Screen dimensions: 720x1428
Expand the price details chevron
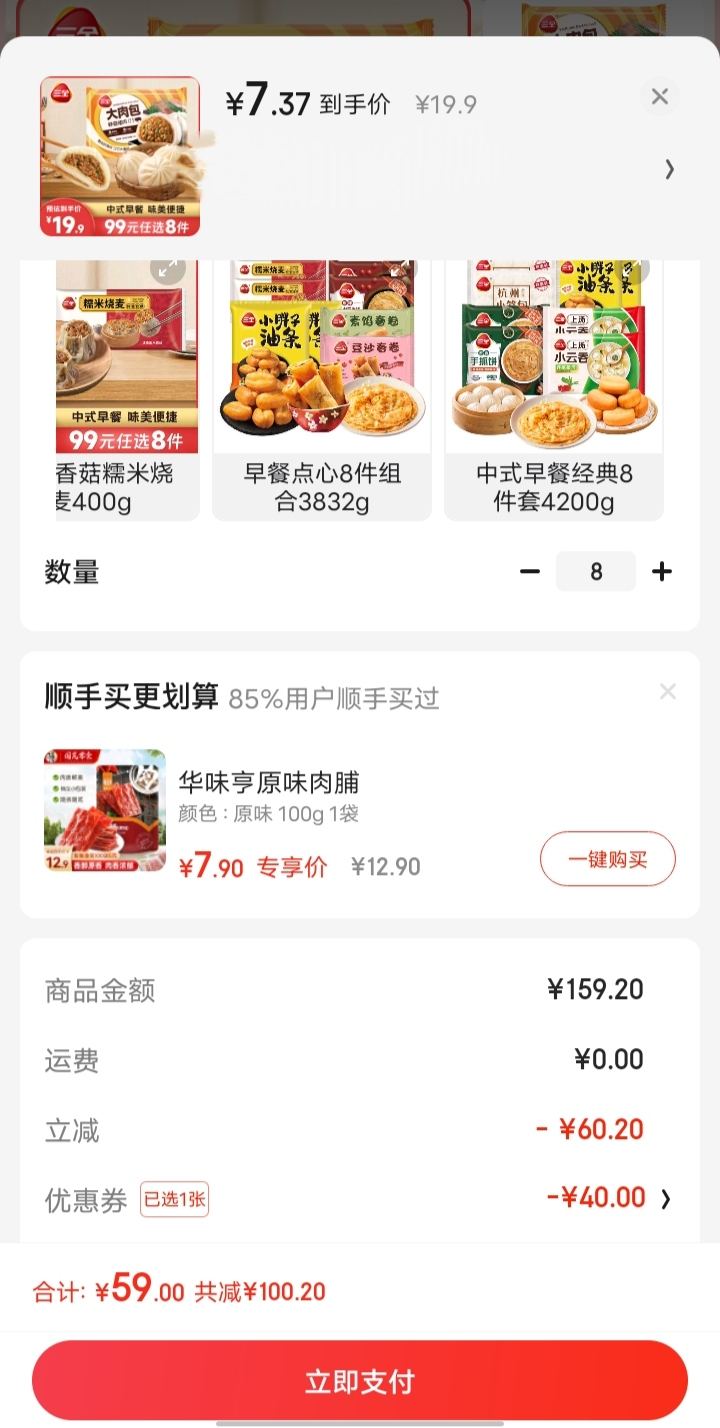[669, 170]
